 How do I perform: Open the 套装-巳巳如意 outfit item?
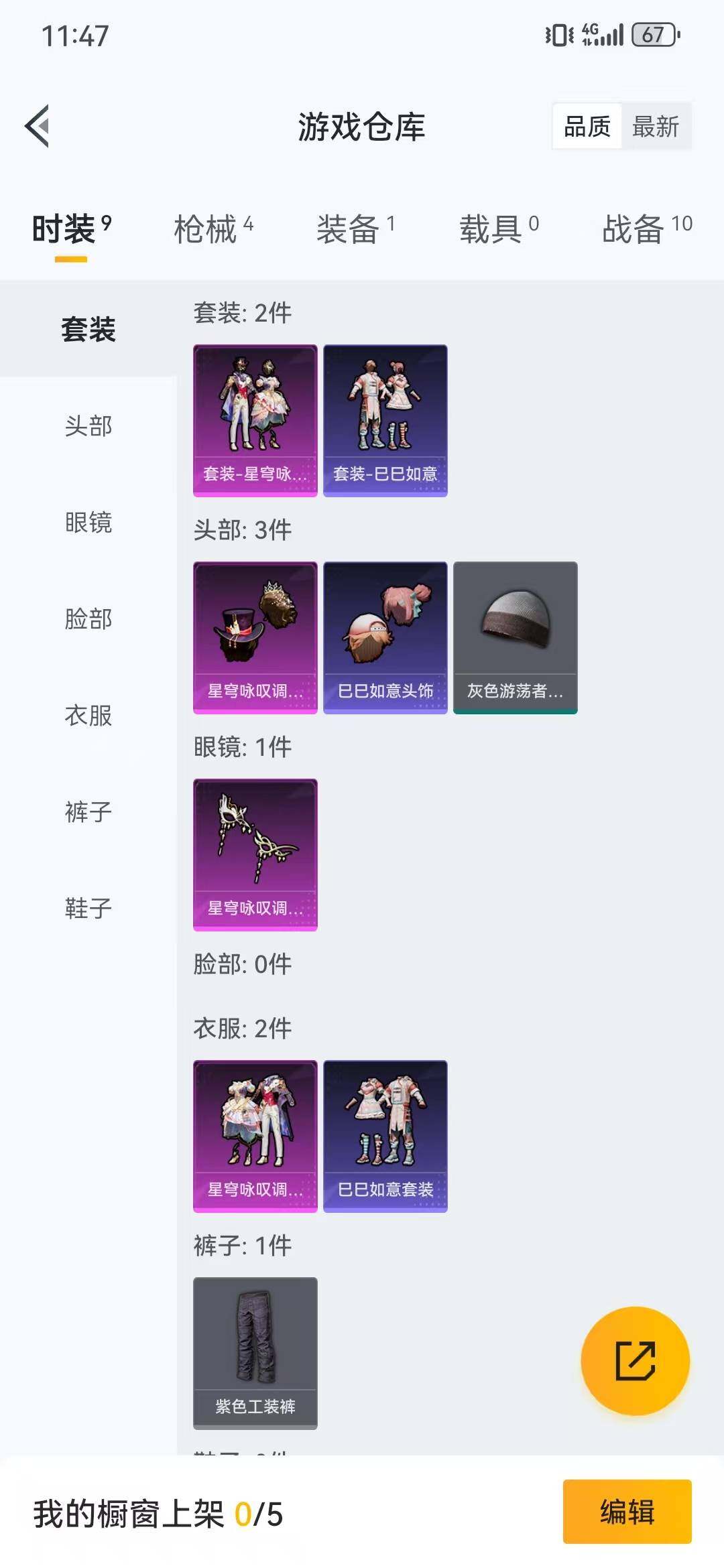click(x=385, y=421)
